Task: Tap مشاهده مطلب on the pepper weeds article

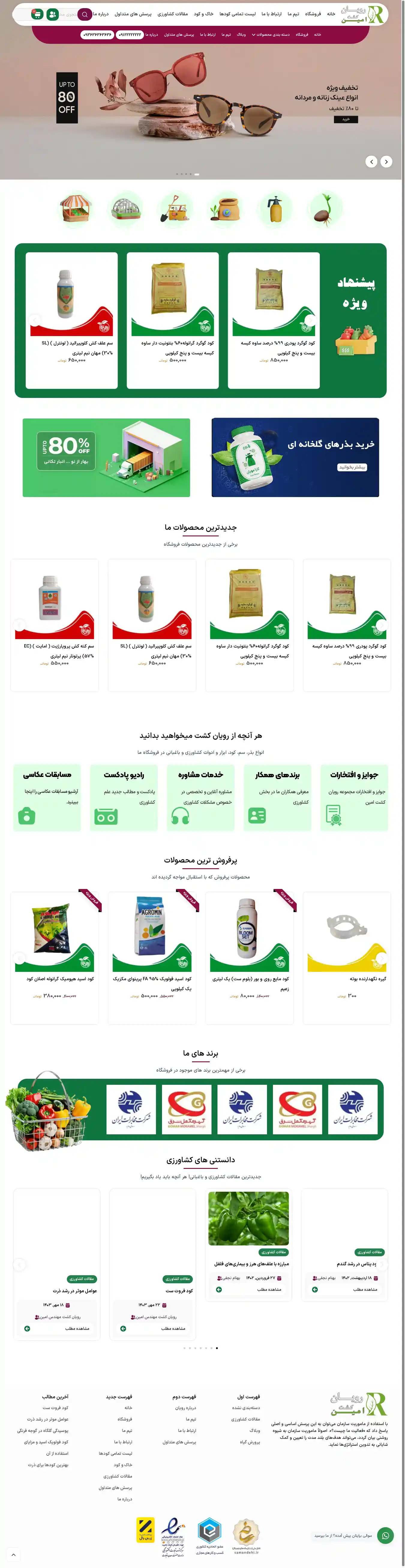Action: tap(269, 1289)
